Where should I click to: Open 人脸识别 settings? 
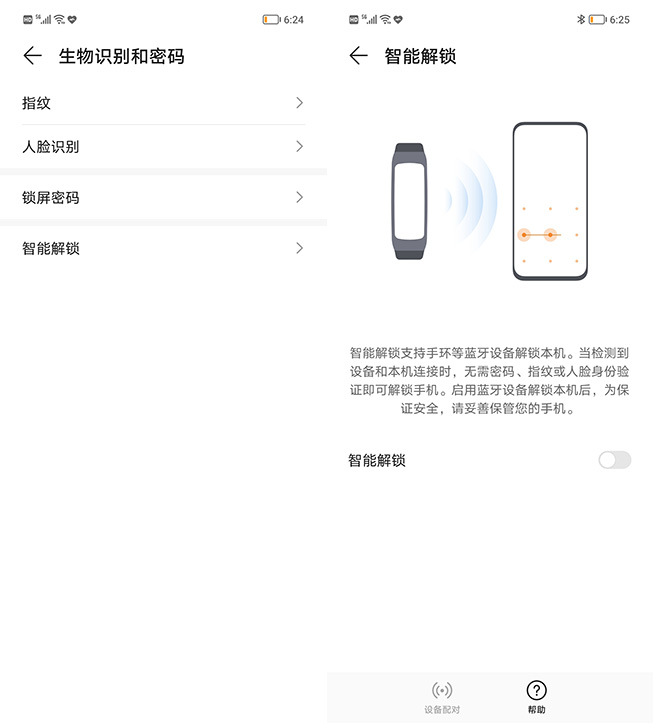pos(163,147)
